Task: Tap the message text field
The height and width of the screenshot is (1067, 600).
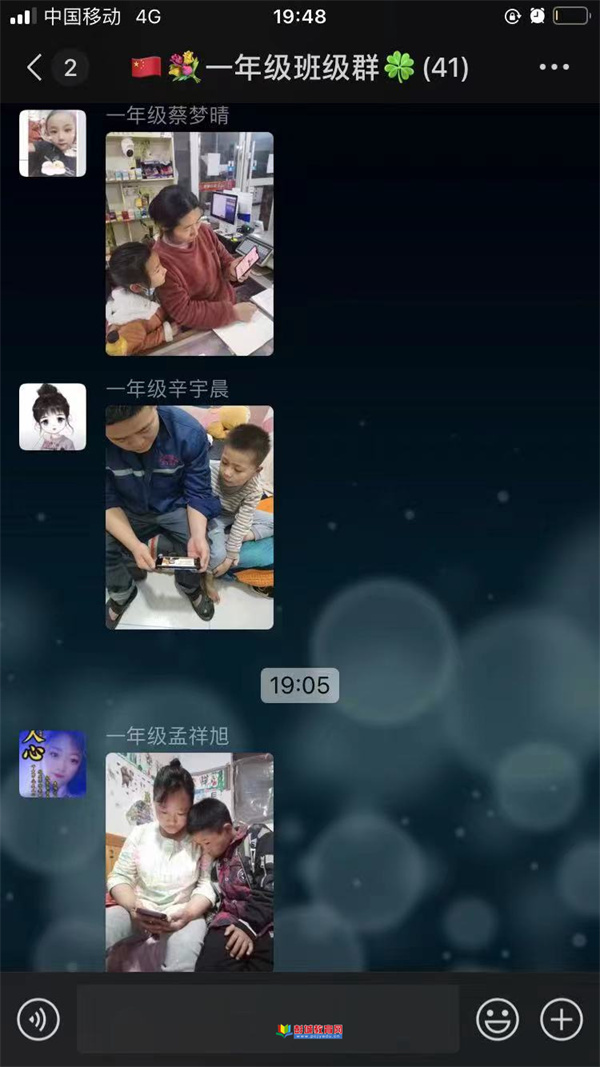Action: coord(267,1020)
